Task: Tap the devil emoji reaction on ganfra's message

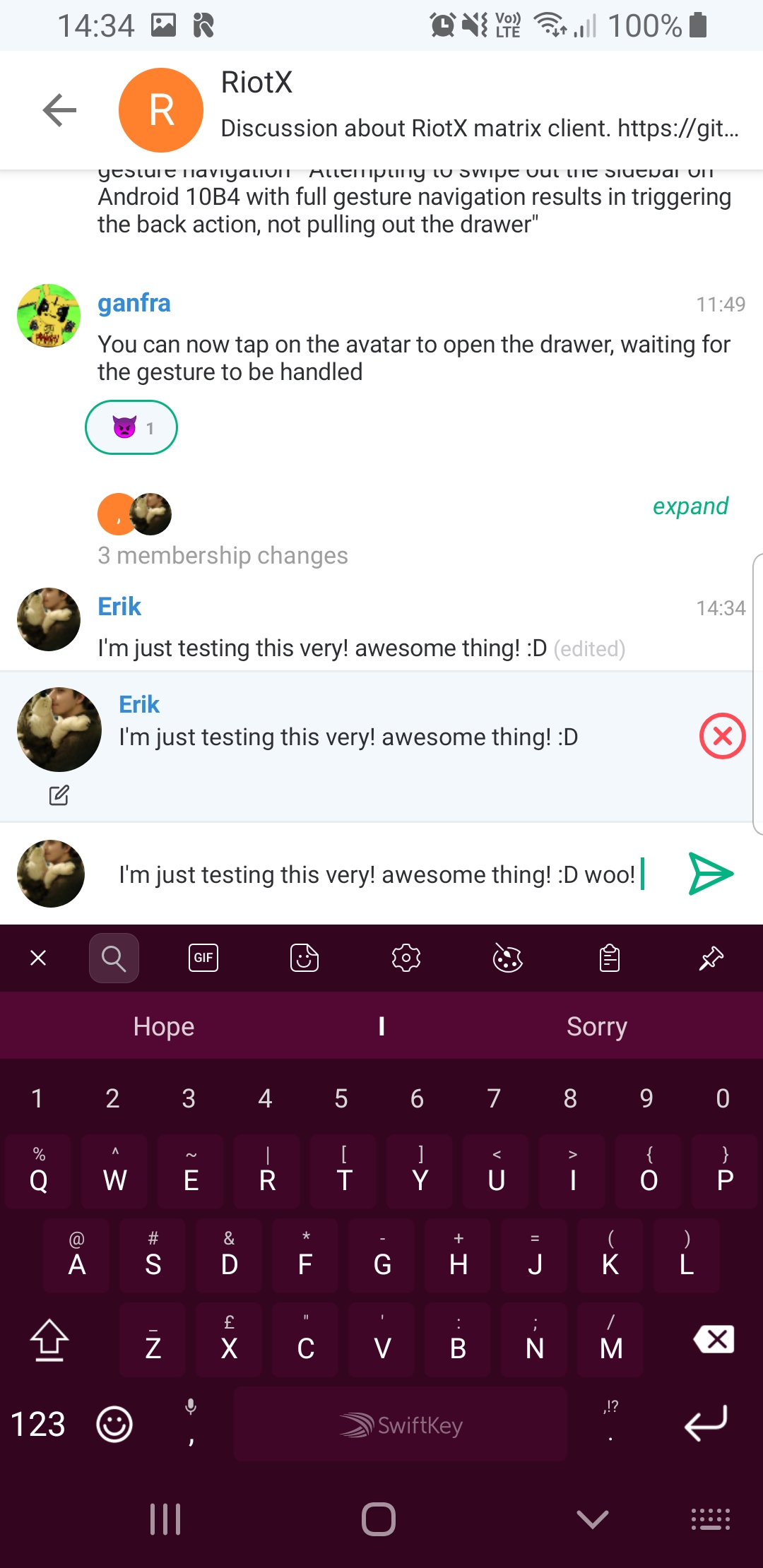Action: click(131, 427)
